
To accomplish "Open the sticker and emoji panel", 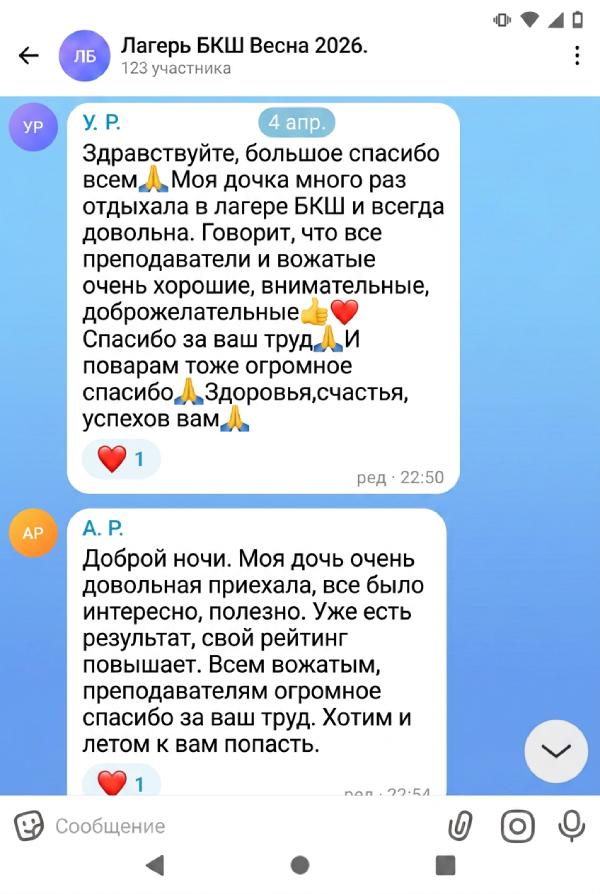I will click(29, 826).
